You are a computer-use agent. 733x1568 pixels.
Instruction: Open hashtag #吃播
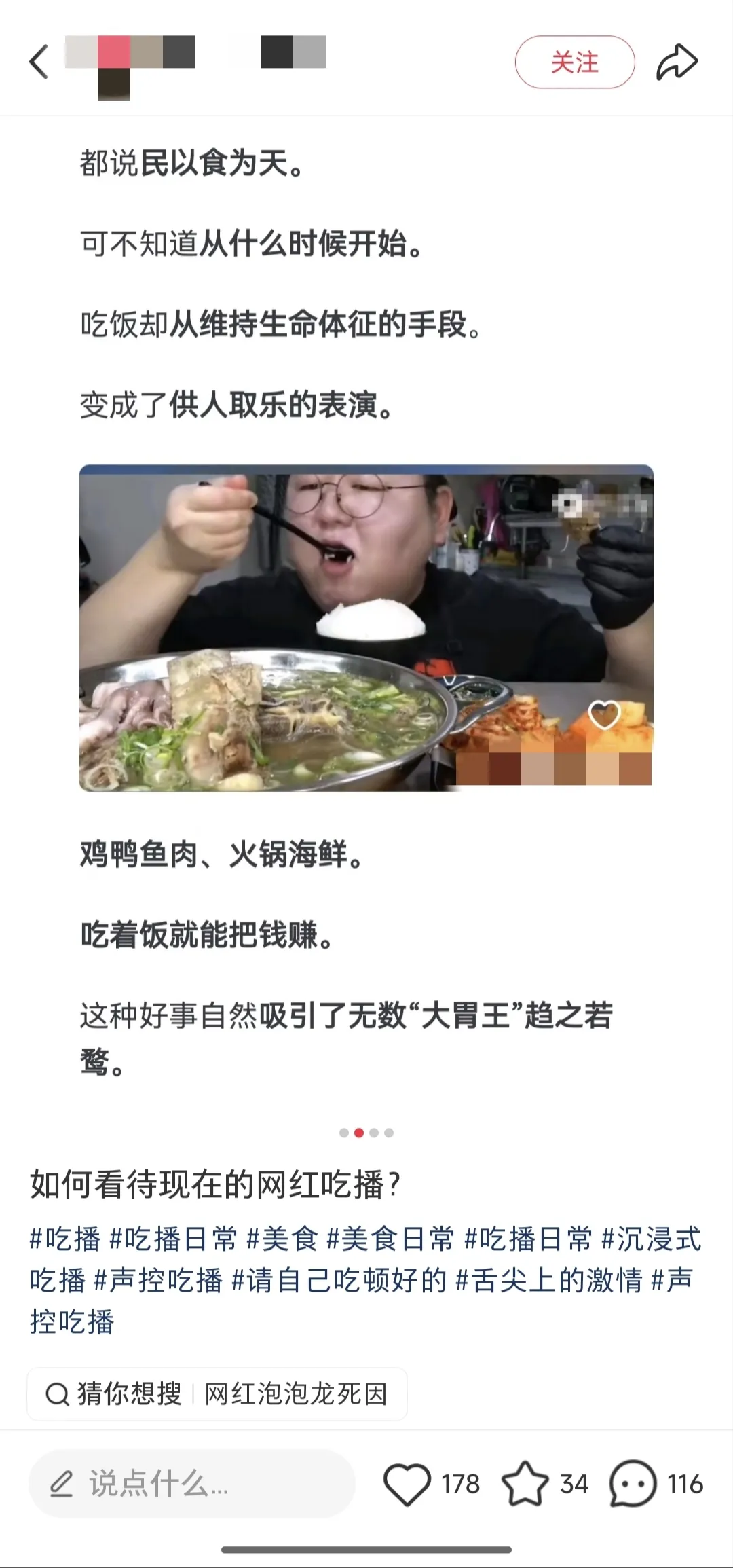pos(65,1239)
